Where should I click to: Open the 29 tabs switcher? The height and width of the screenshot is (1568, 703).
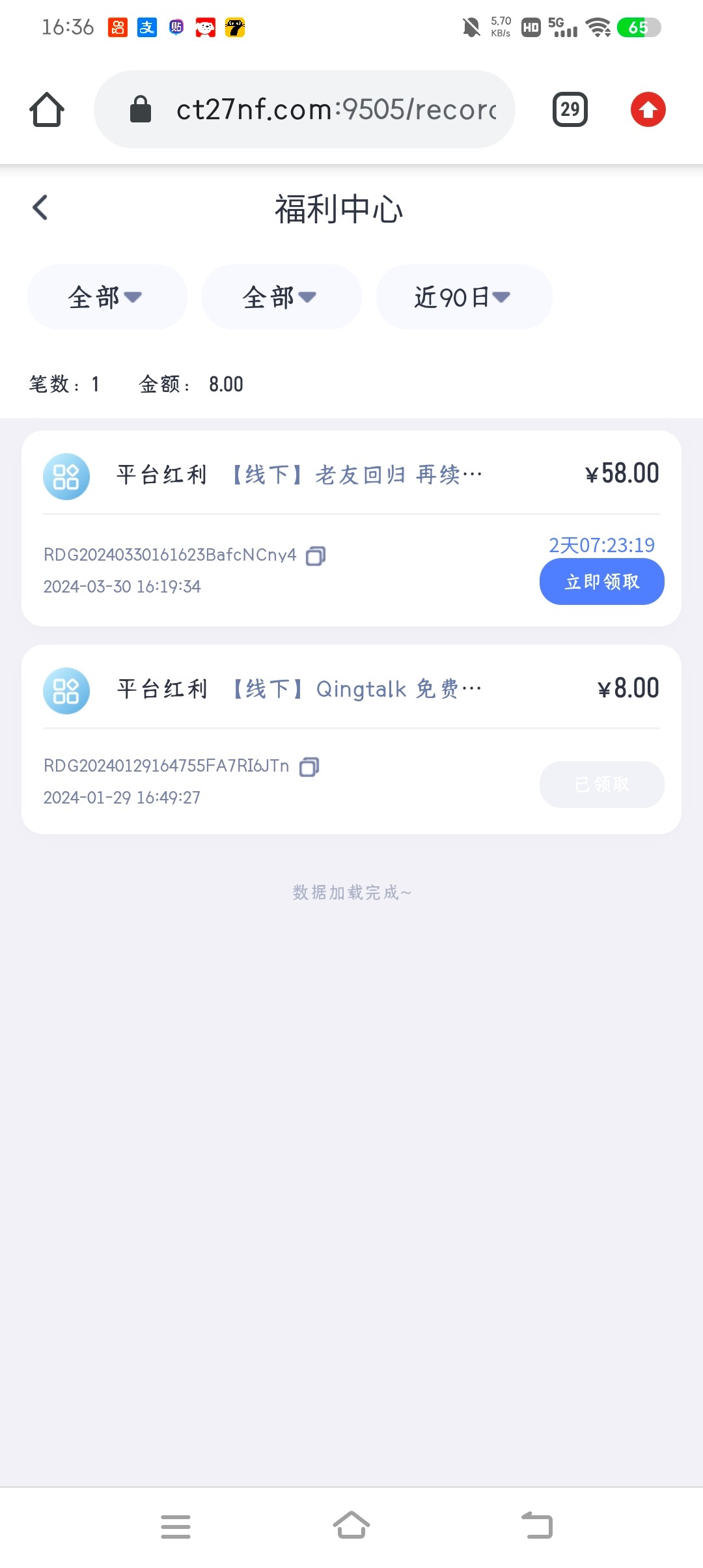coord(570,109)
